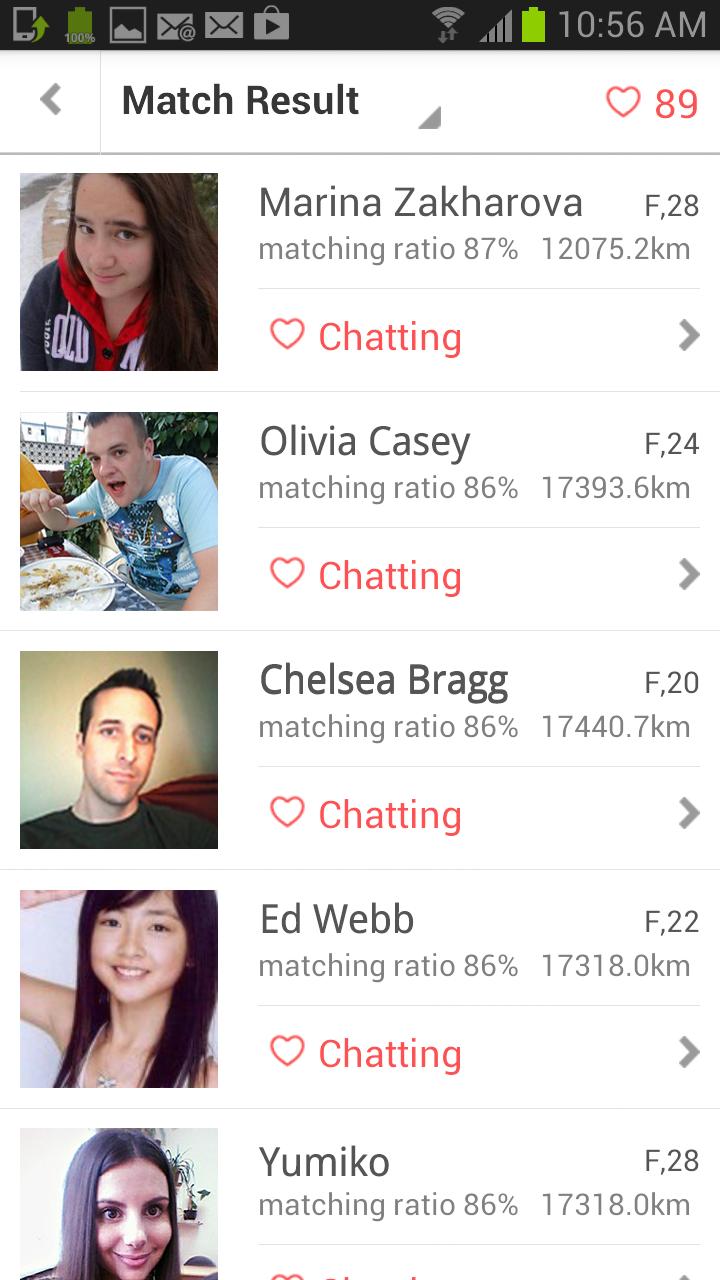Screen dimensions: 720x1280
Task: Tap the screenshot icon in the status bar
Action: pos(27,22)
